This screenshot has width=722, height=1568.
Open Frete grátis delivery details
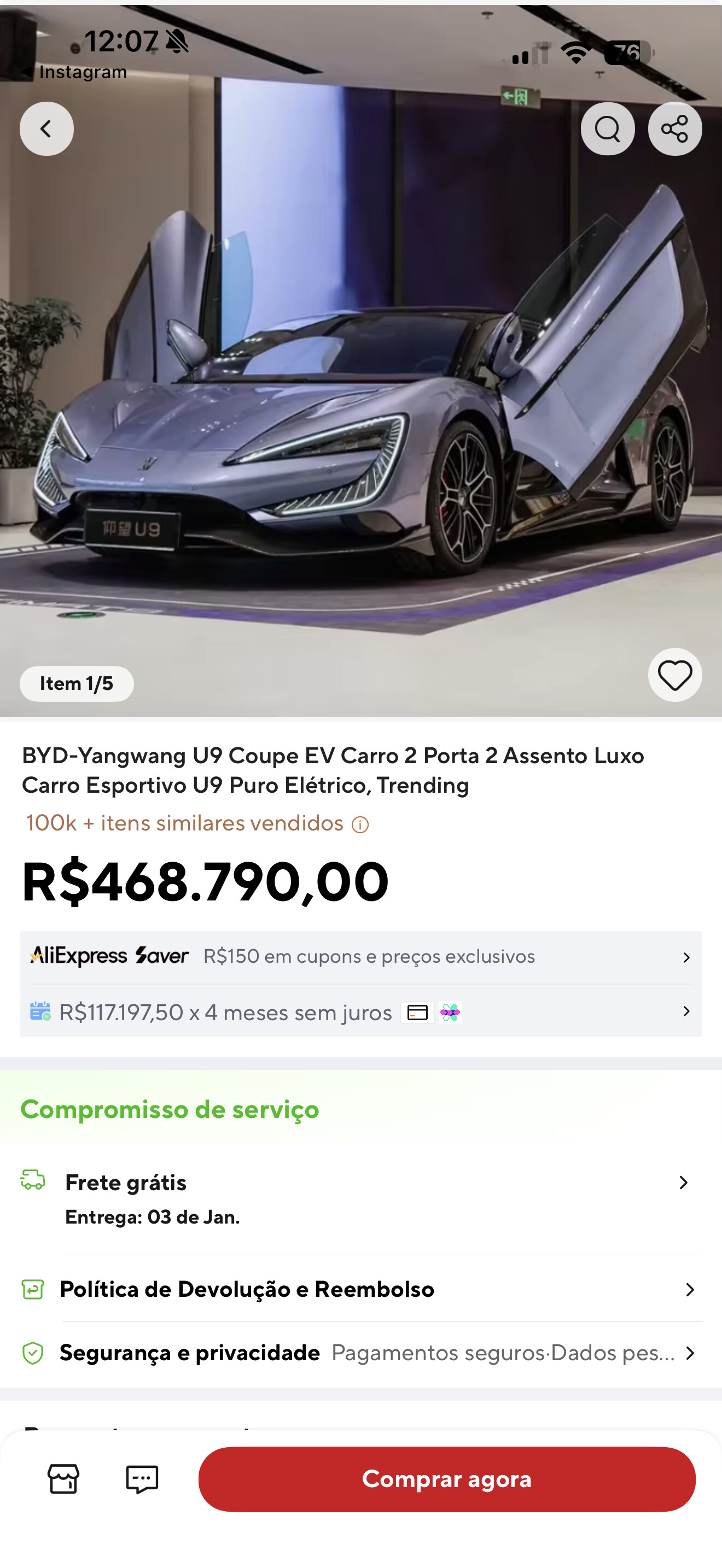point(360,1198)
